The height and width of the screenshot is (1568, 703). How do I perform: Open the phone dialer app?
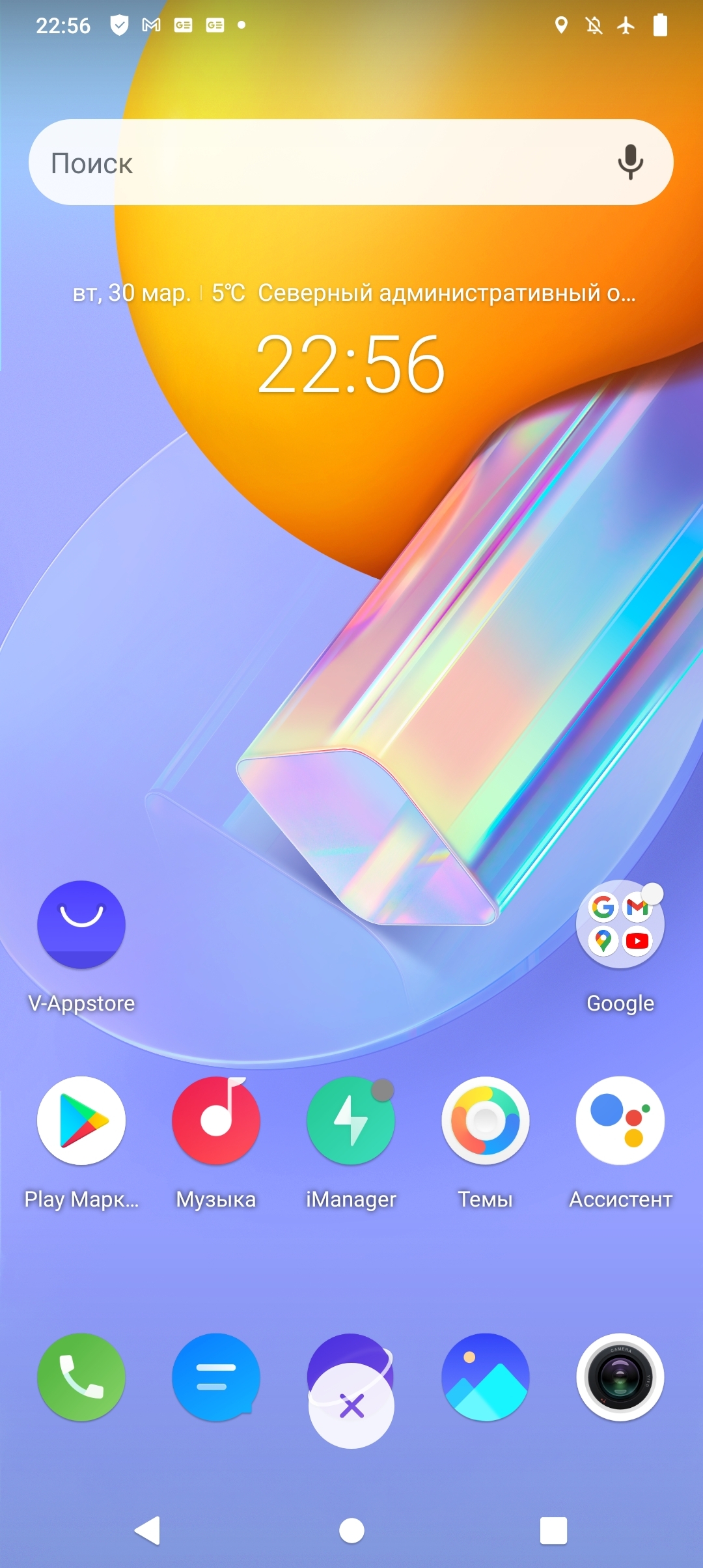click(81, 1377)
